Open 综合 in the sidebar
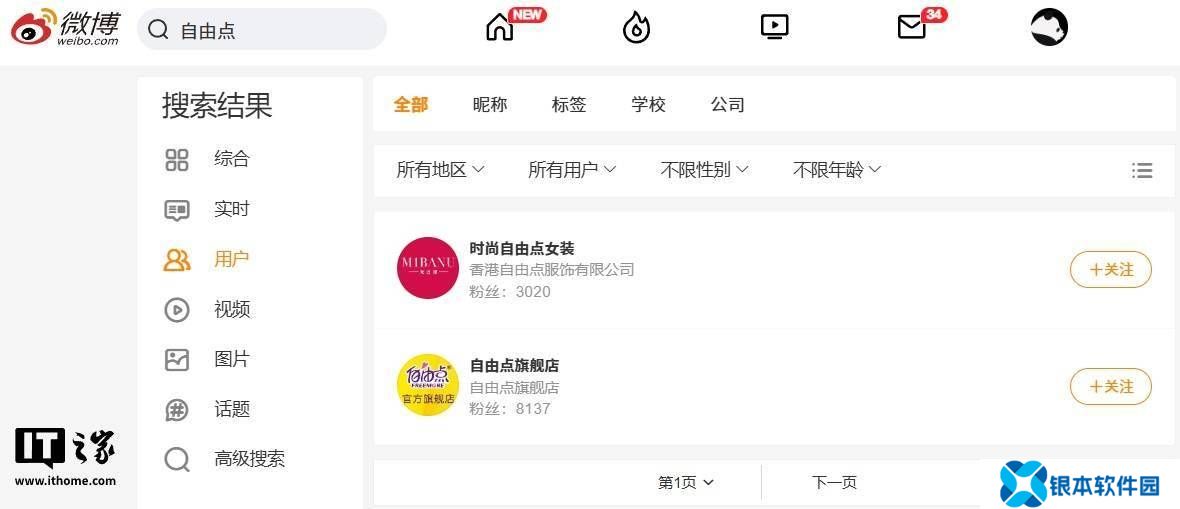The width and height of the screenshot is (1180, 509). pyautogui.click(x=231, y=159)
